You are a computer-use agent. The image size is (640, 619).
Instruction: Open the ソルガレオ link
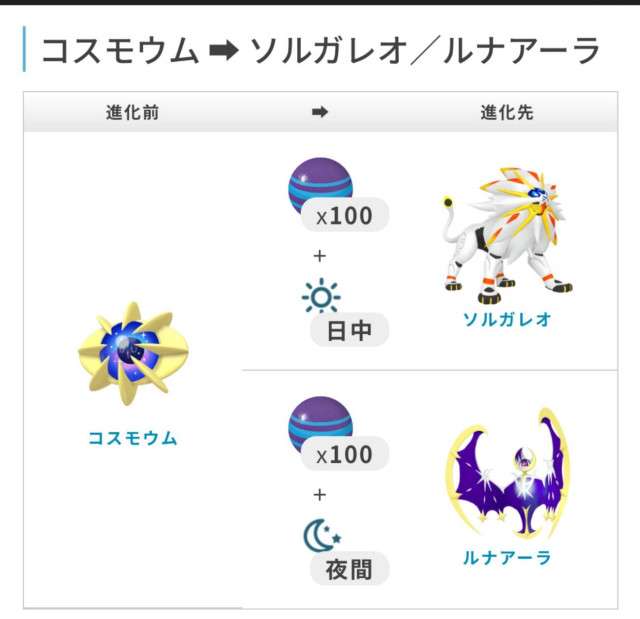506,320
